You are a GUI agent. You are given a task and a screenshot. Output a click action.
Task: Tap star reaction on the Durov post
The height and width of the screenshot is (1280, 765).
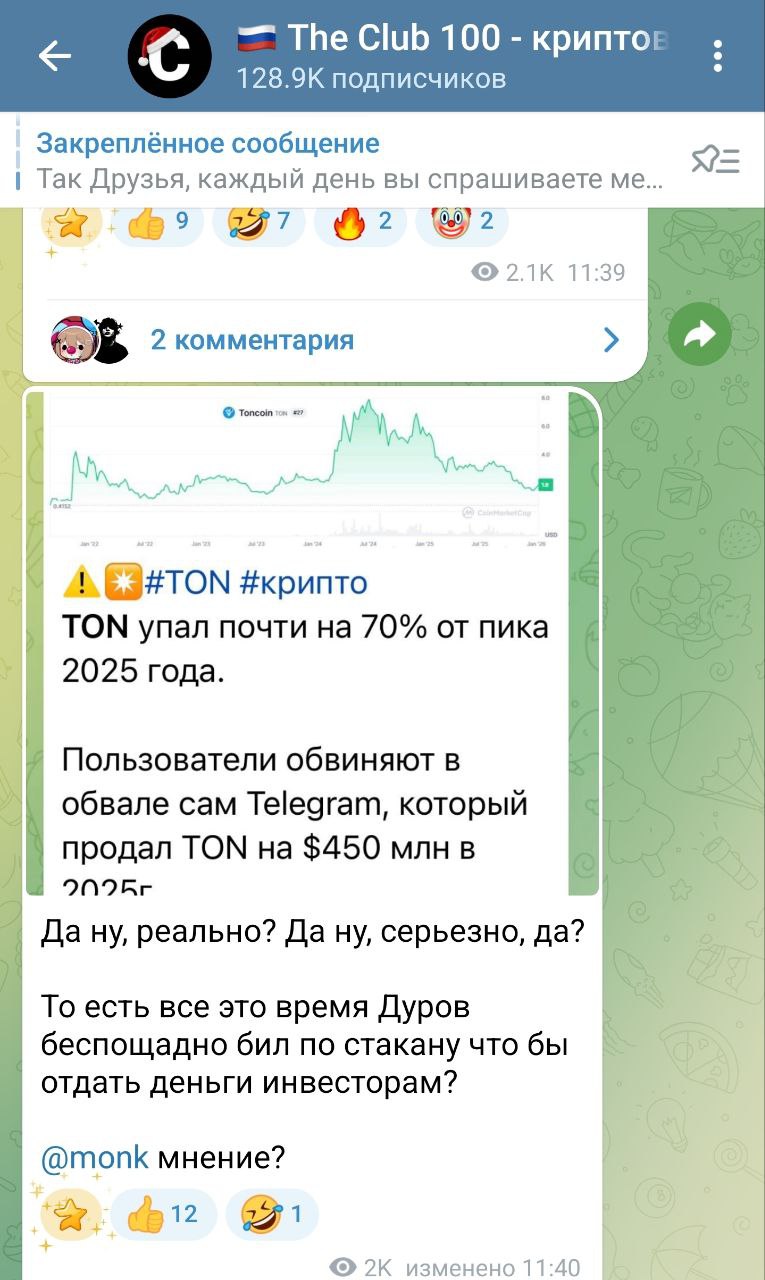click(x=70, y=1215)
